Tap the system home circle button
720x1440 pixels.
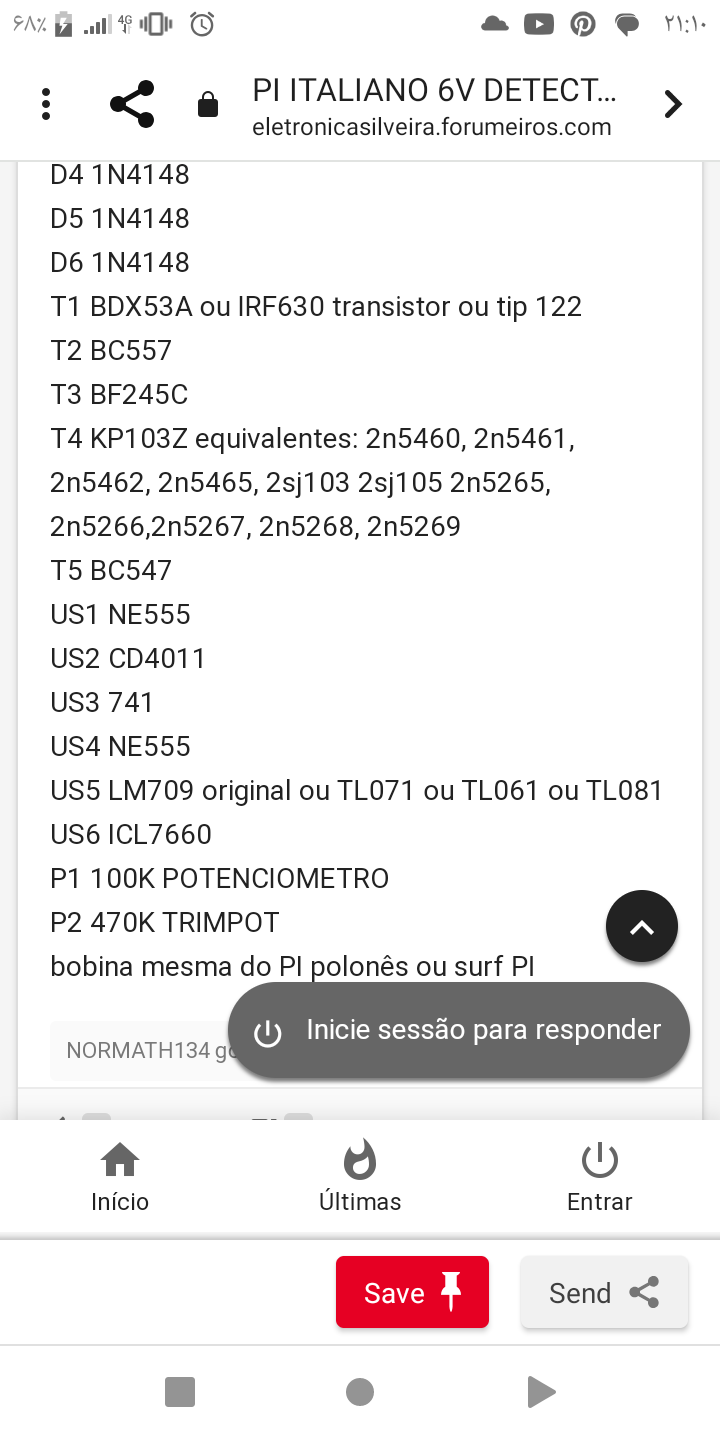360,1392
